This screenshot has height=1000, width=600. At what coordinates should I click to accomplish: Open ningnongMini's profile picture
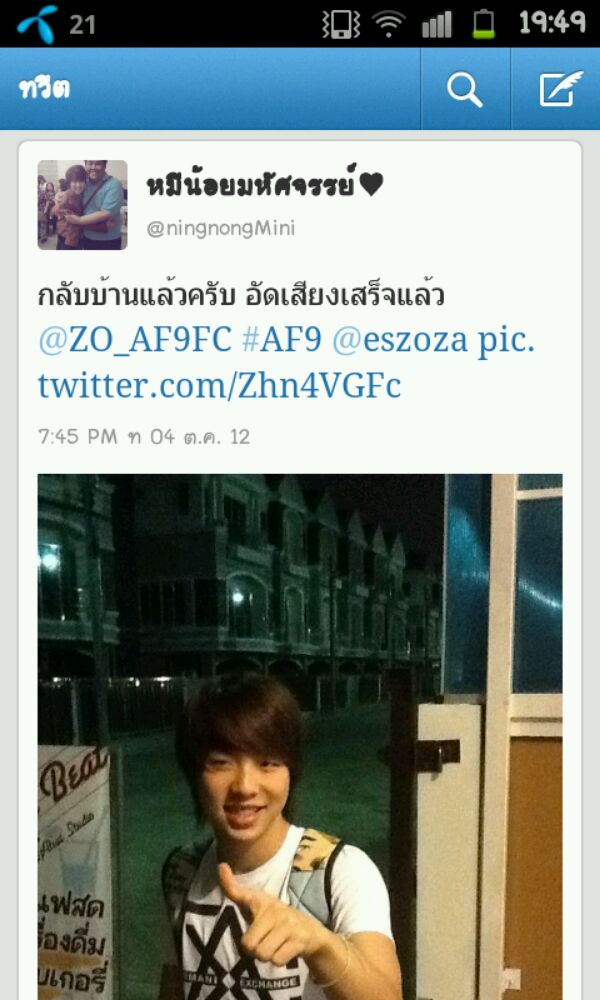tap(82, 205)
